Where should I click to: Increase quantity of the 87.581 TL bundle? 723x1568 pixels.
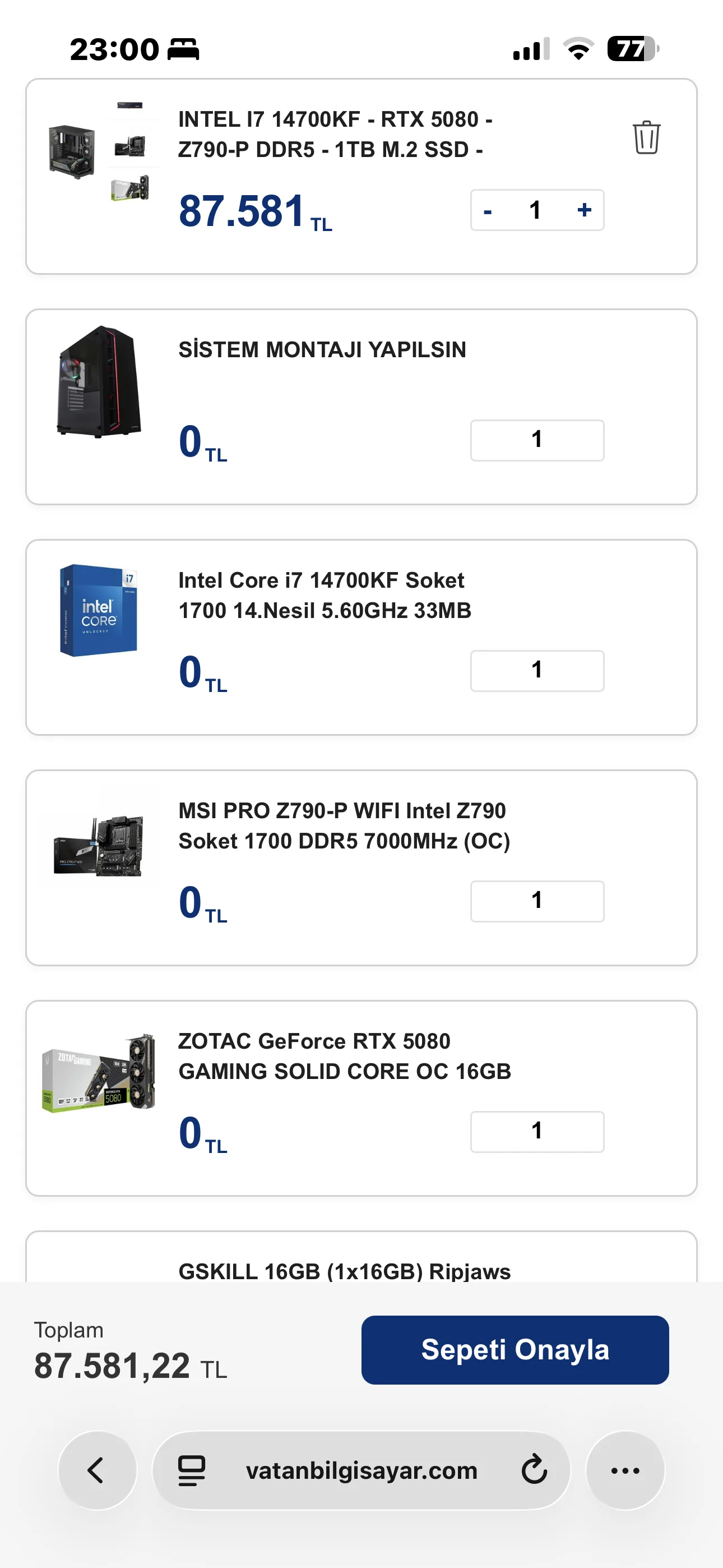(x=584, y=211)
